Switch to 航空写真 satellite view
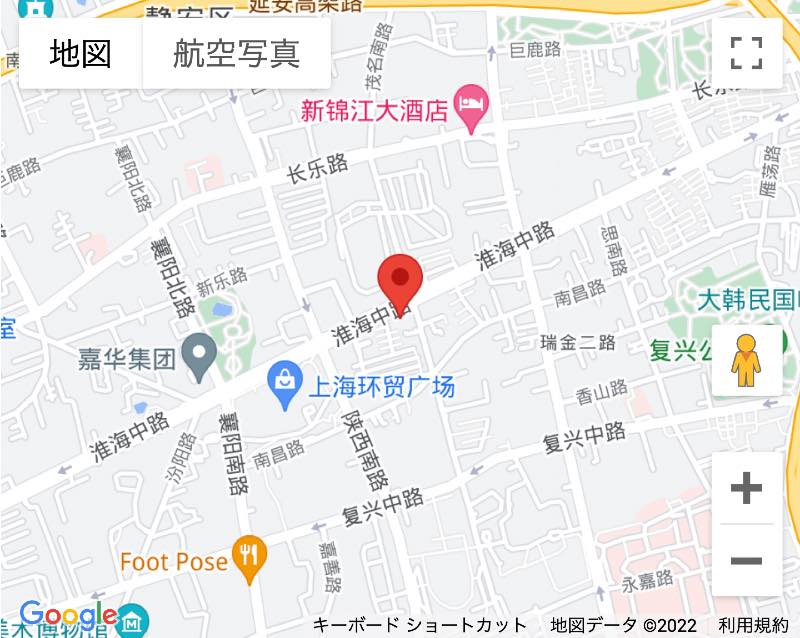 (236, 53)
